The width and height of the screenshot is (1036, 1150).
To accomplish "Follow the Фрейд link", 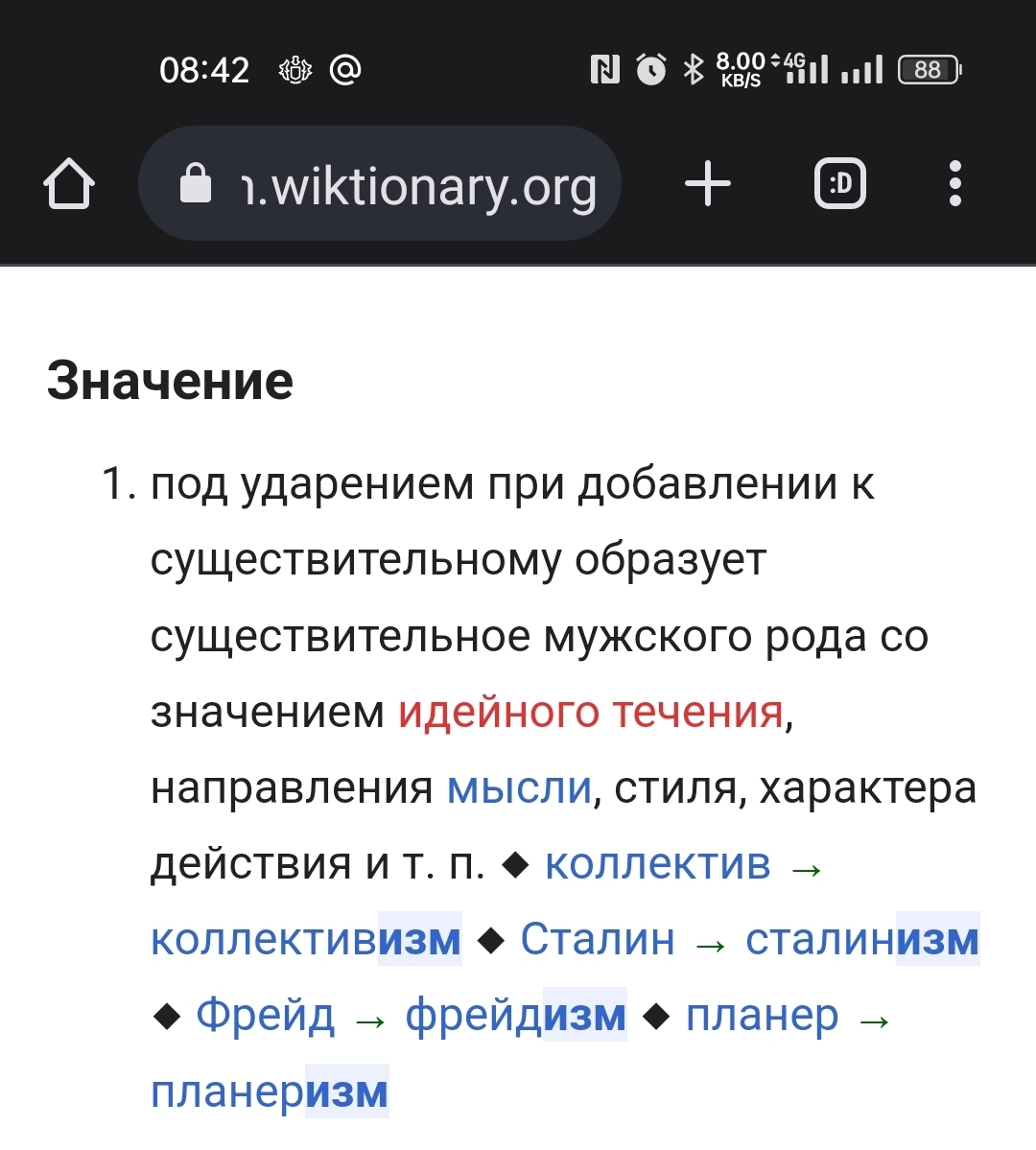I will point(266,1015).
